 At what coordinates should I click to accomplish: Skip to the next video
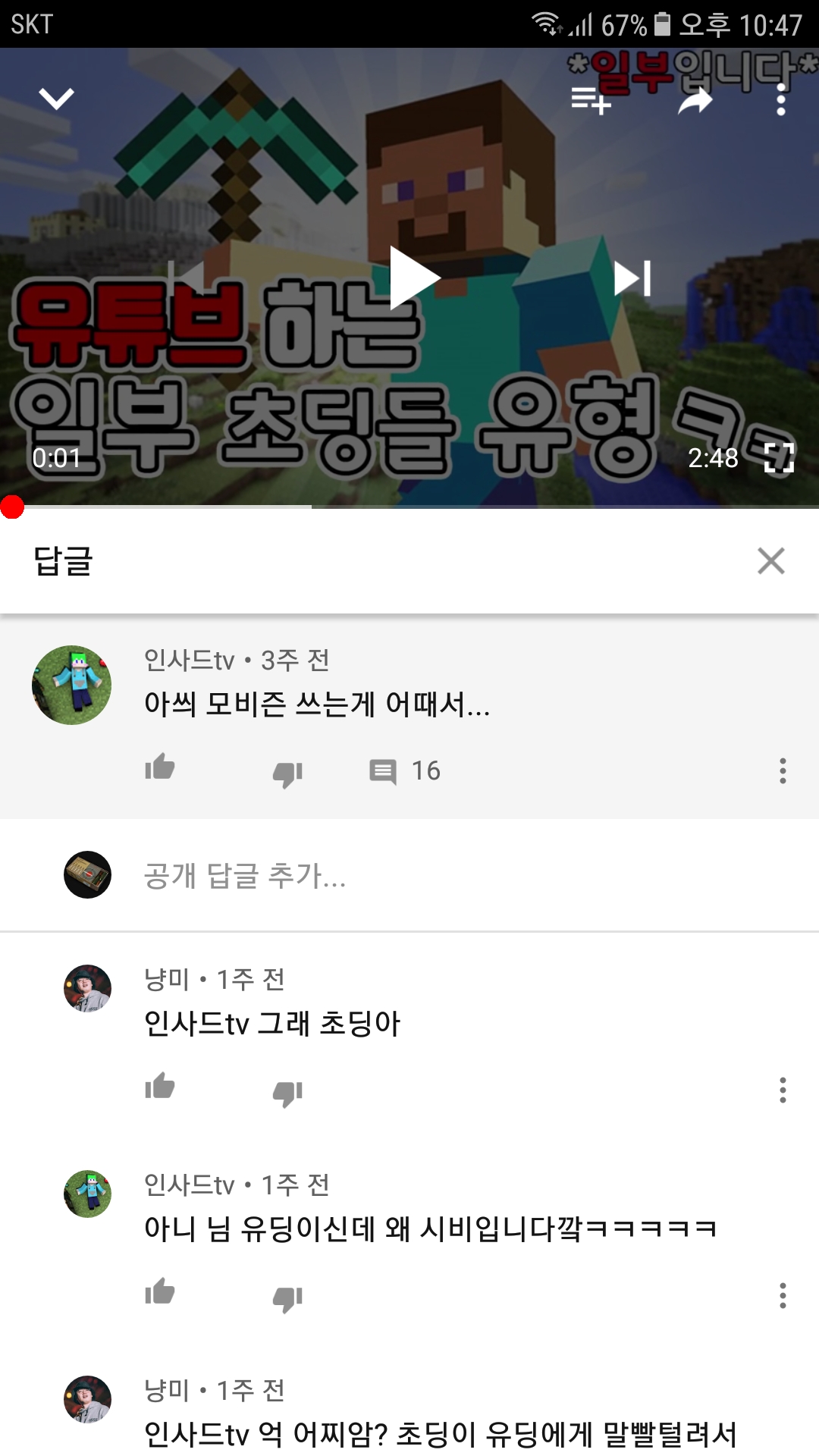click(632, 278)
